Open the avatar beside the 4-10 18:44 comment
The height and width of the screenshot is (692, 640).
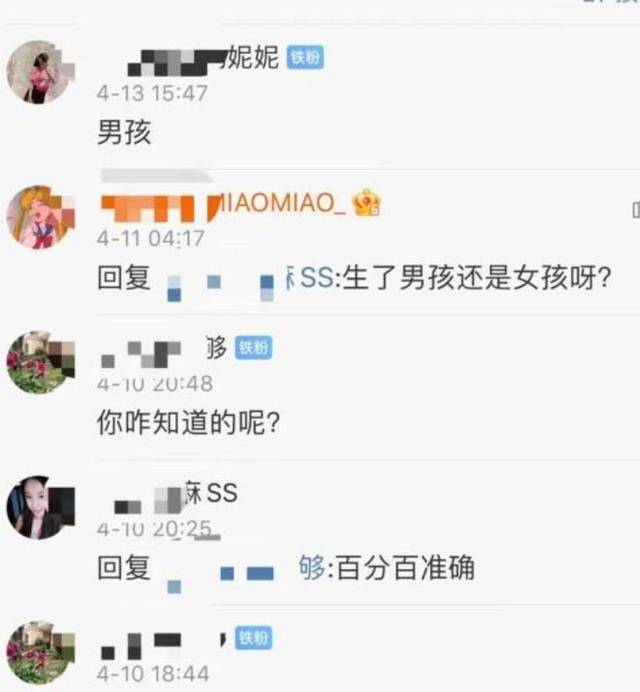(x=38, y=652)
